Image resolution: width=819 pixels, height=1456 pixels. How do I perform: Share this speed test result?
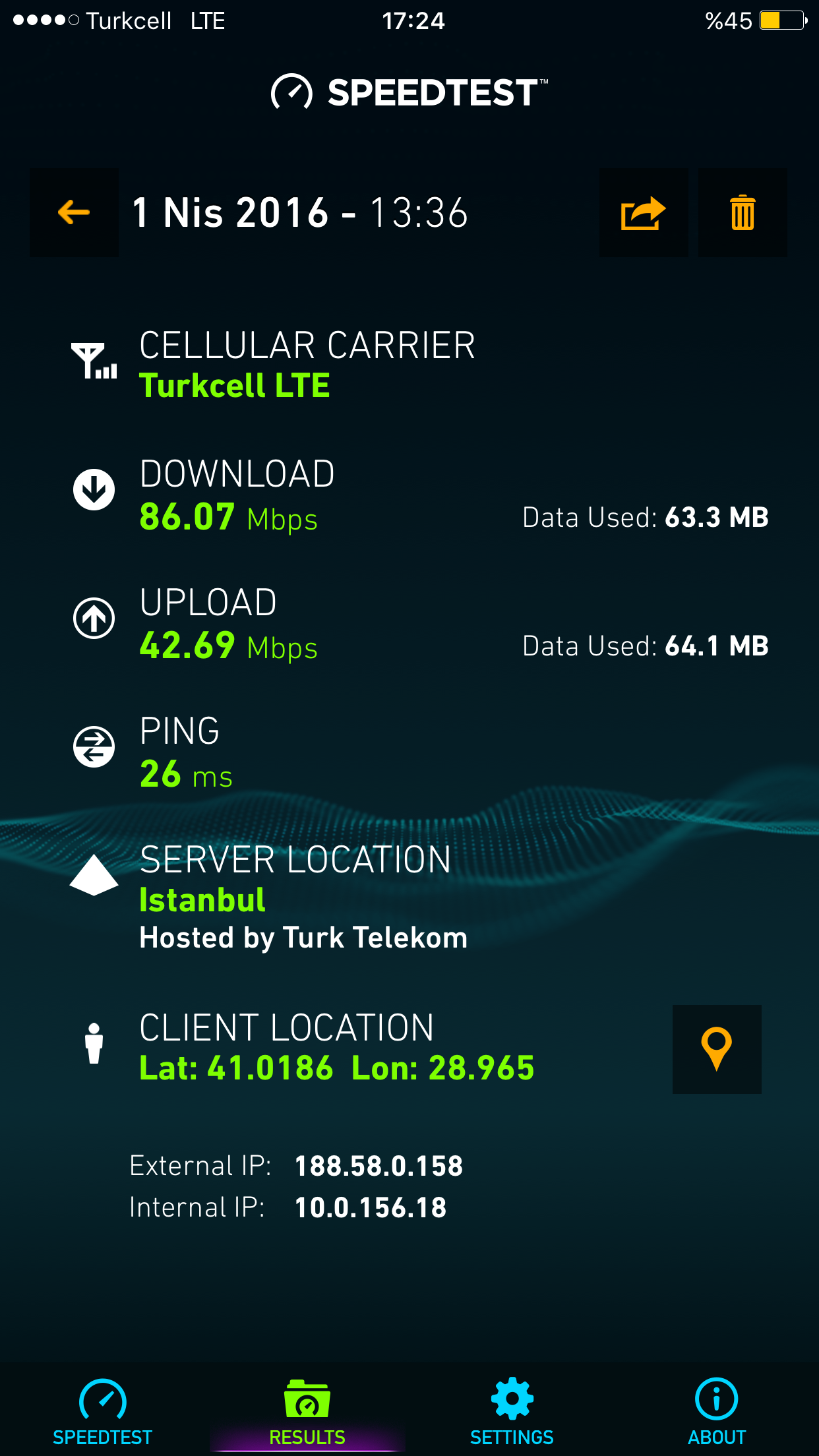[x=644, y=212]
